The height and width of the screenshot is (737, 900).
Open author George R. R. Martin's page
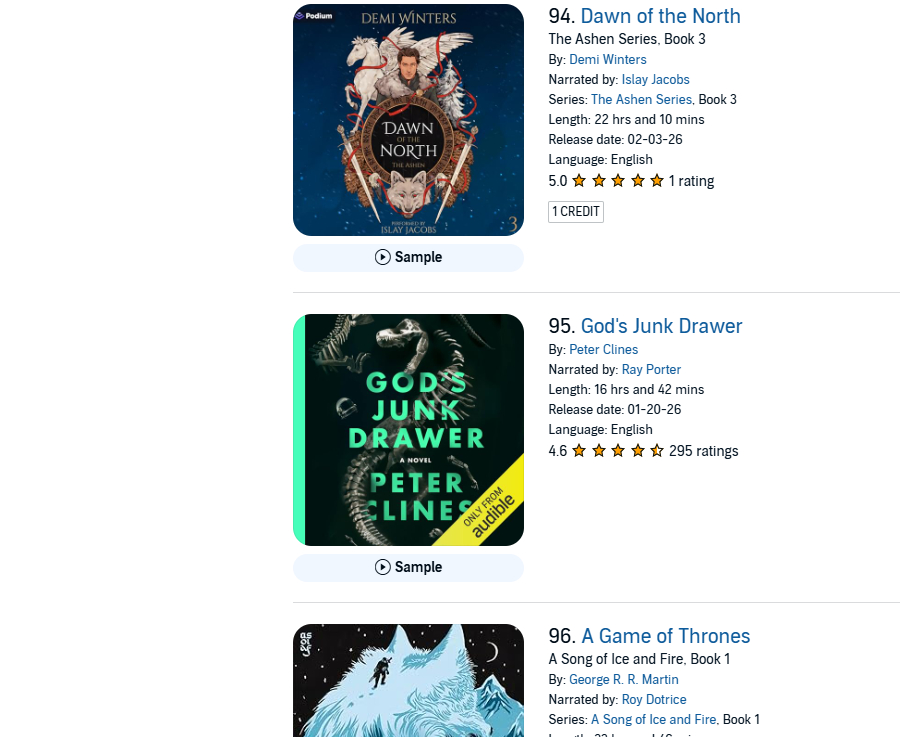tap(623, 679)
